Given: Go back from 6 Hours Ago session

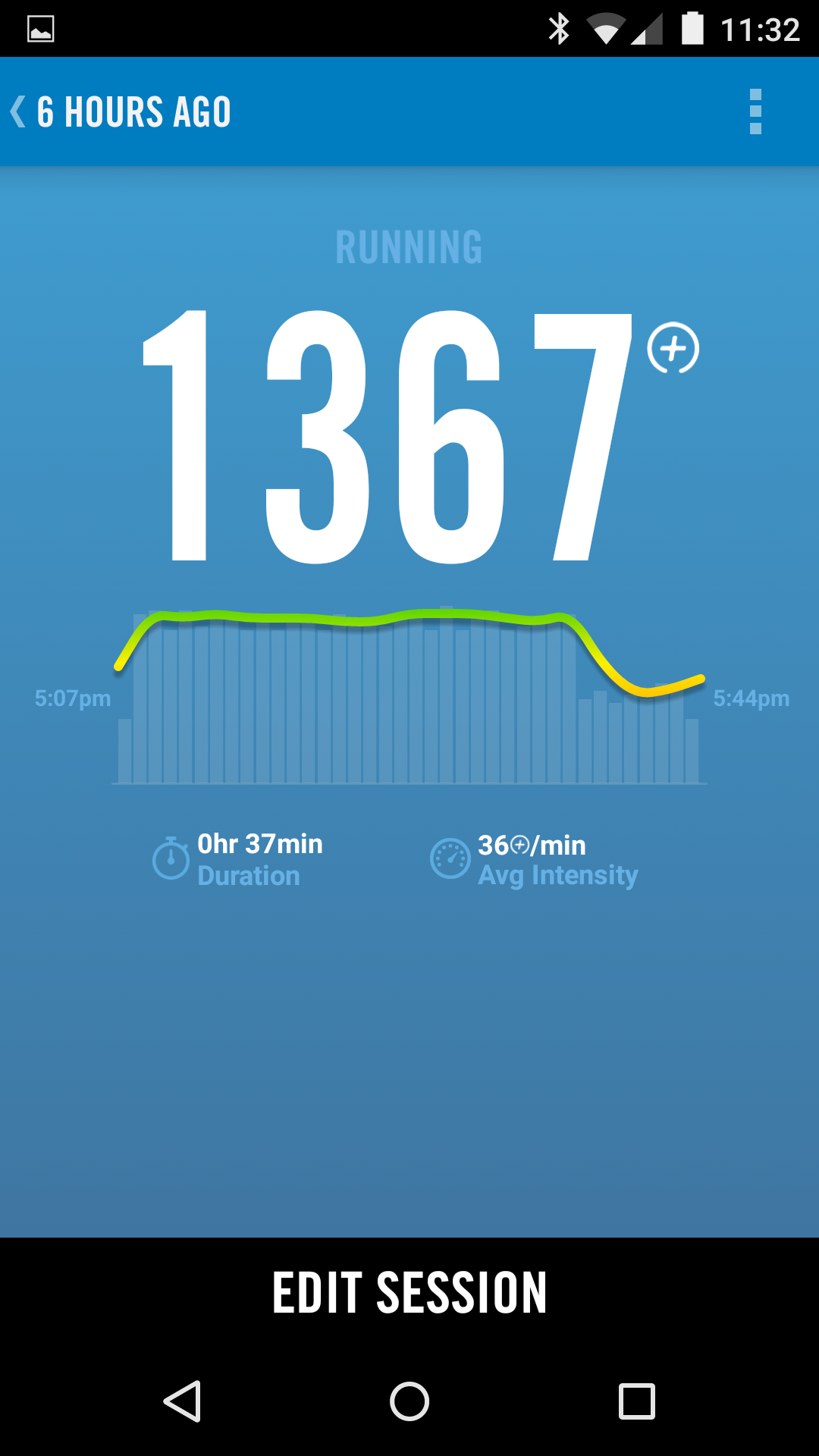Looking at the screenshot, I should [20, 111].
